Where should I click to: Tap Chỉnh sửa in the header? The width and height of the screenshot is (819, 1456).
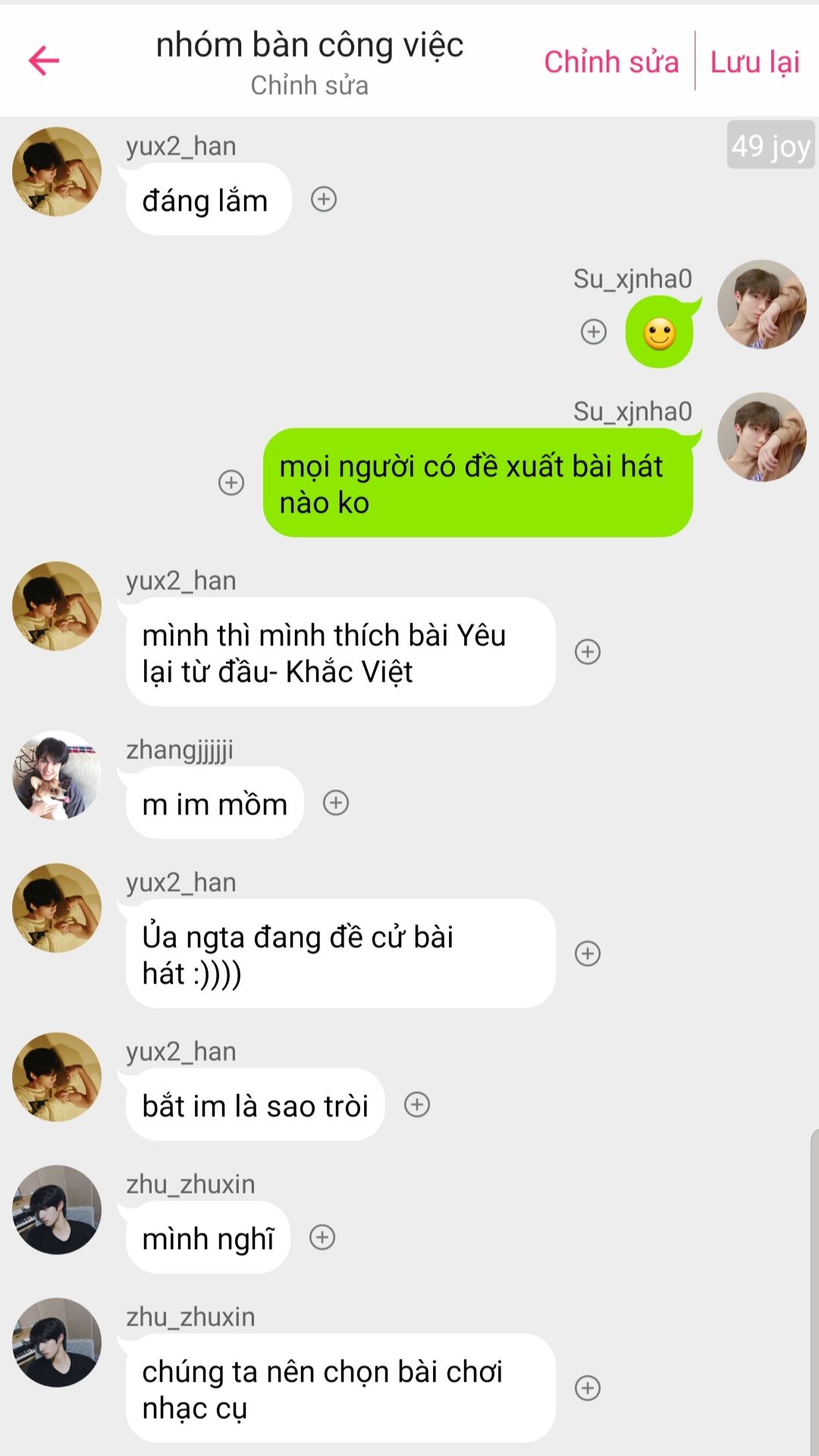[x=611, y=62]
